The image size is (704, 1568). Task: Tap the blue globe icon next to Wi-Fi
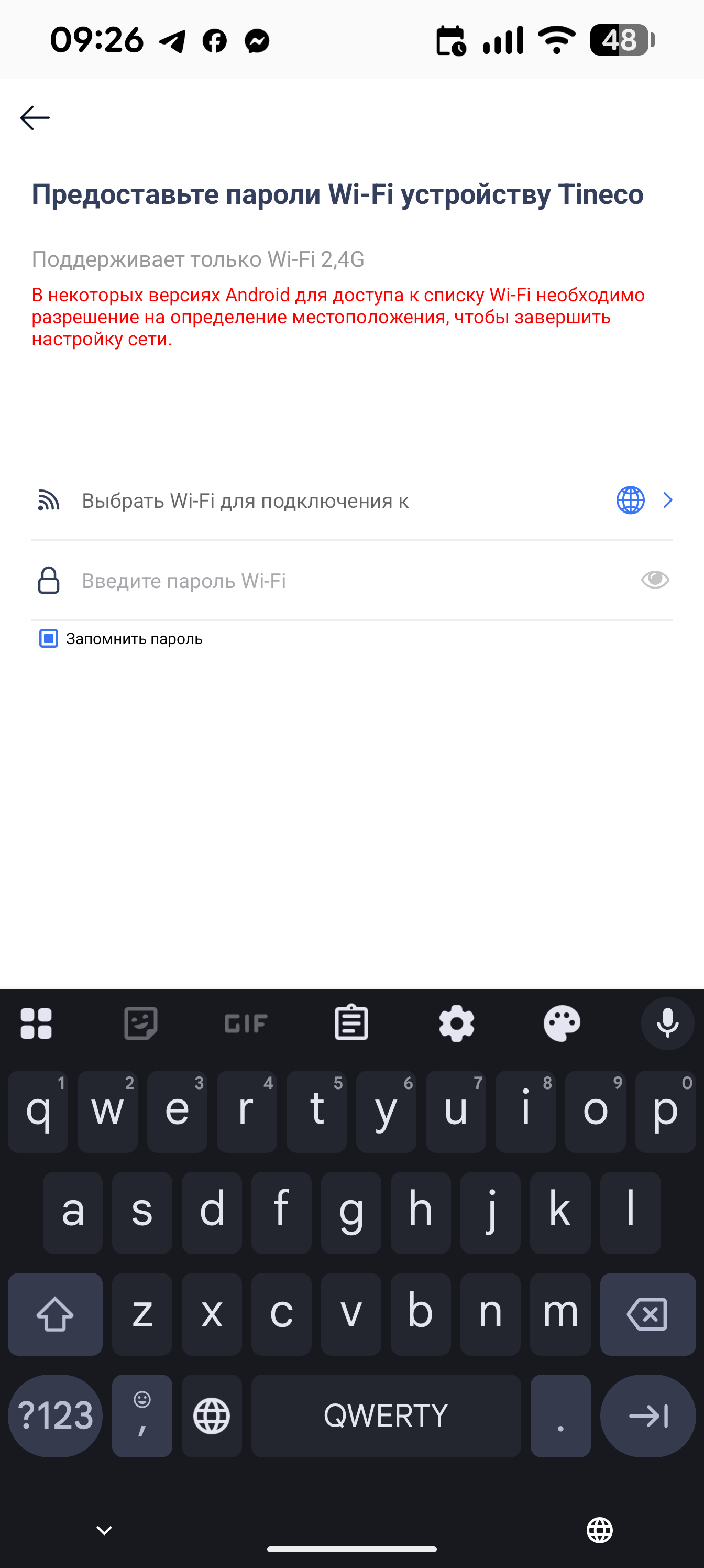(x=630, y=500)
